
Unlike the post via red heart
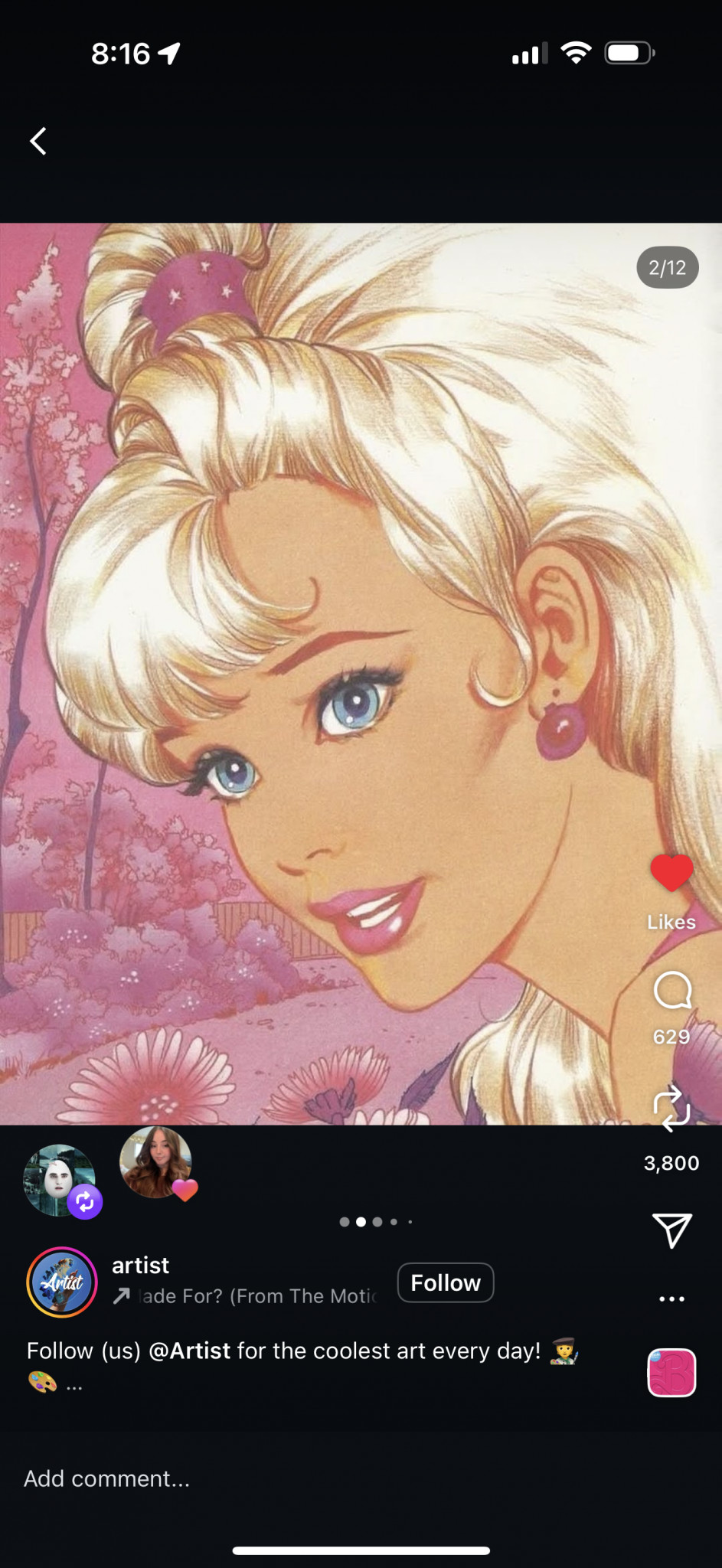(x=671, y=874)
